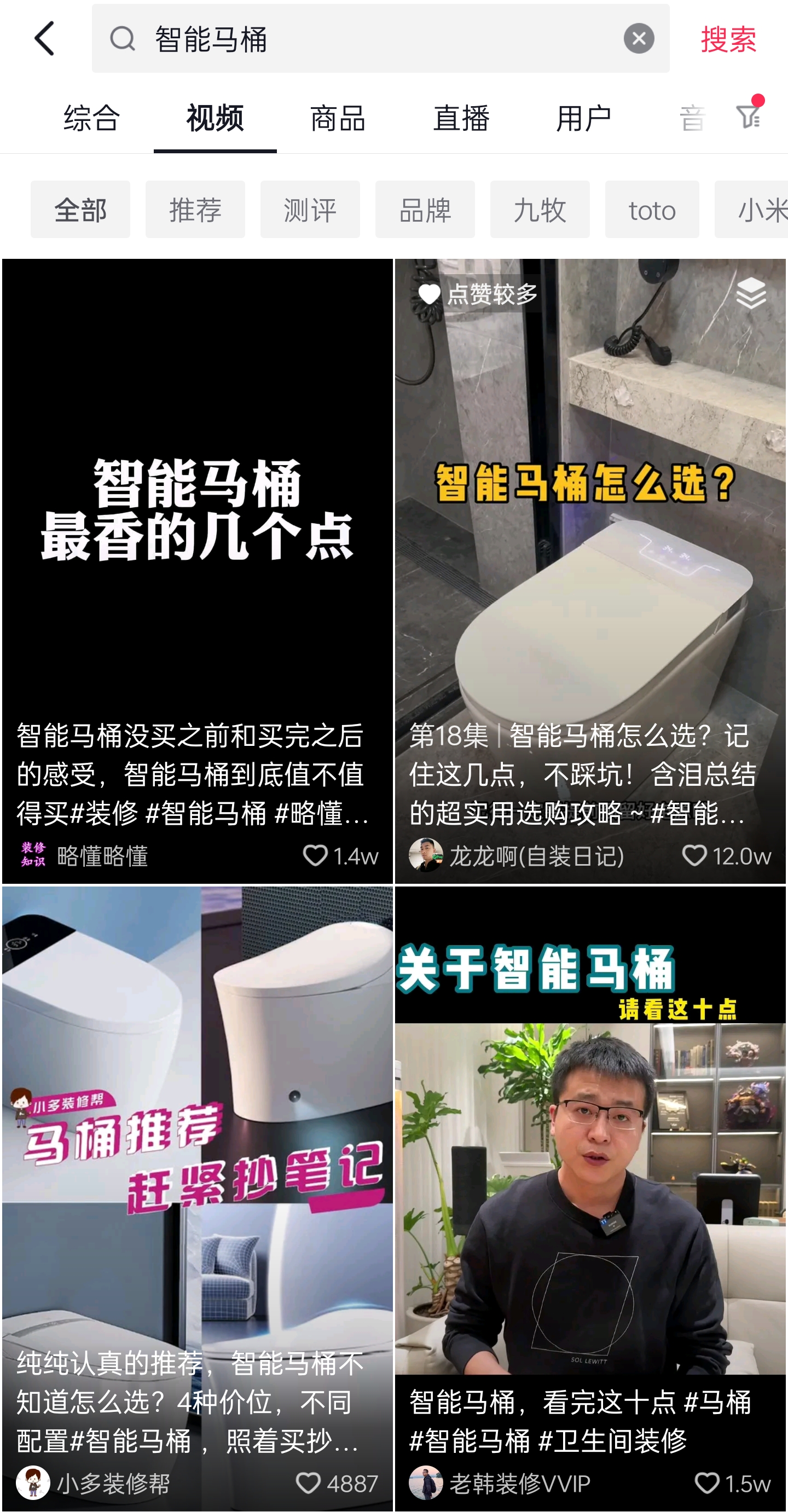This screenshot has width=788, height=1512.
Task: Select the 品牌 filter chip
Action: click(x=425, y=210)
